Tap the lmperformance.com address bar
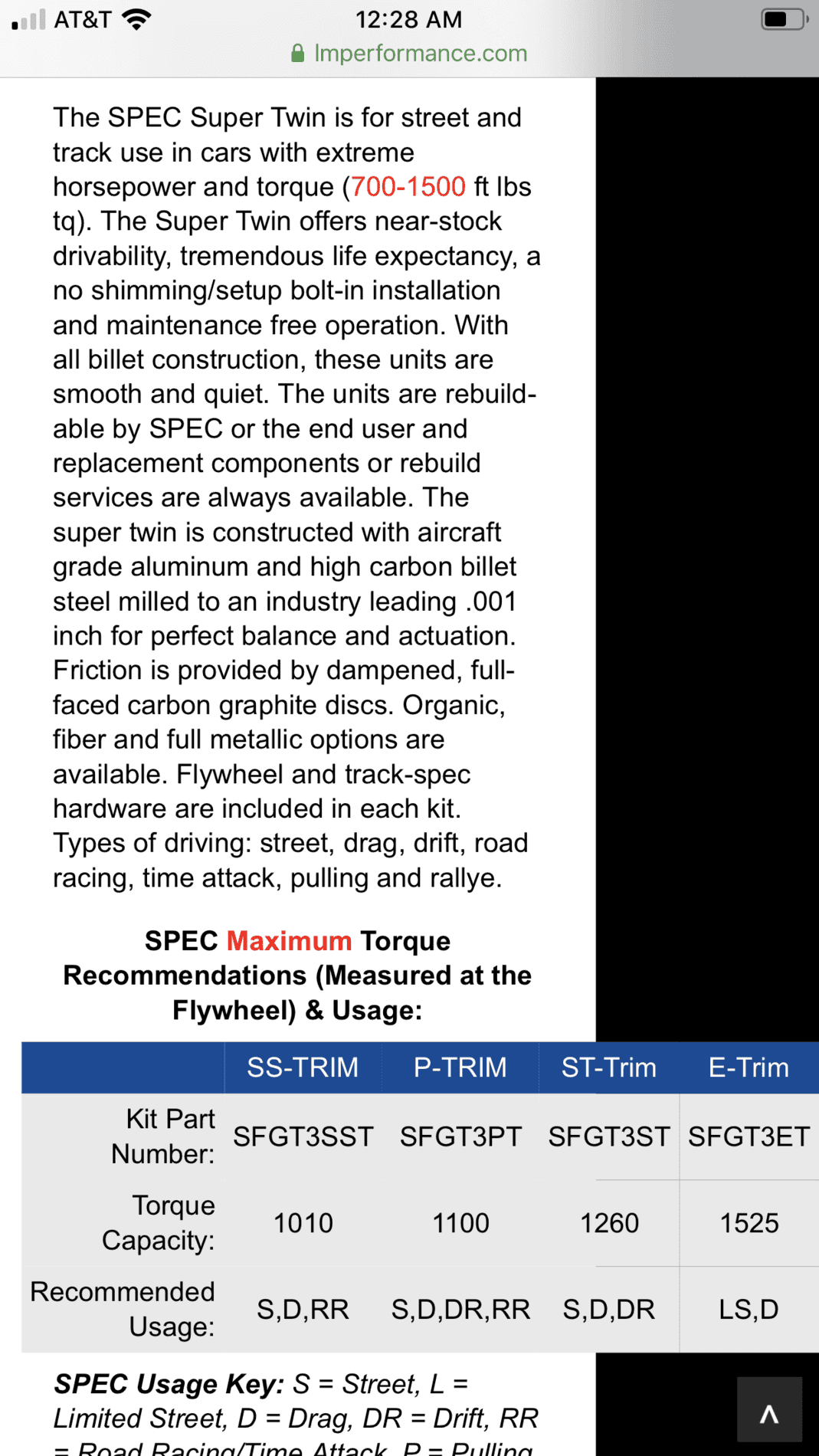The height and width of the screenshot is (1456, 819). click(x=409, y=53)
